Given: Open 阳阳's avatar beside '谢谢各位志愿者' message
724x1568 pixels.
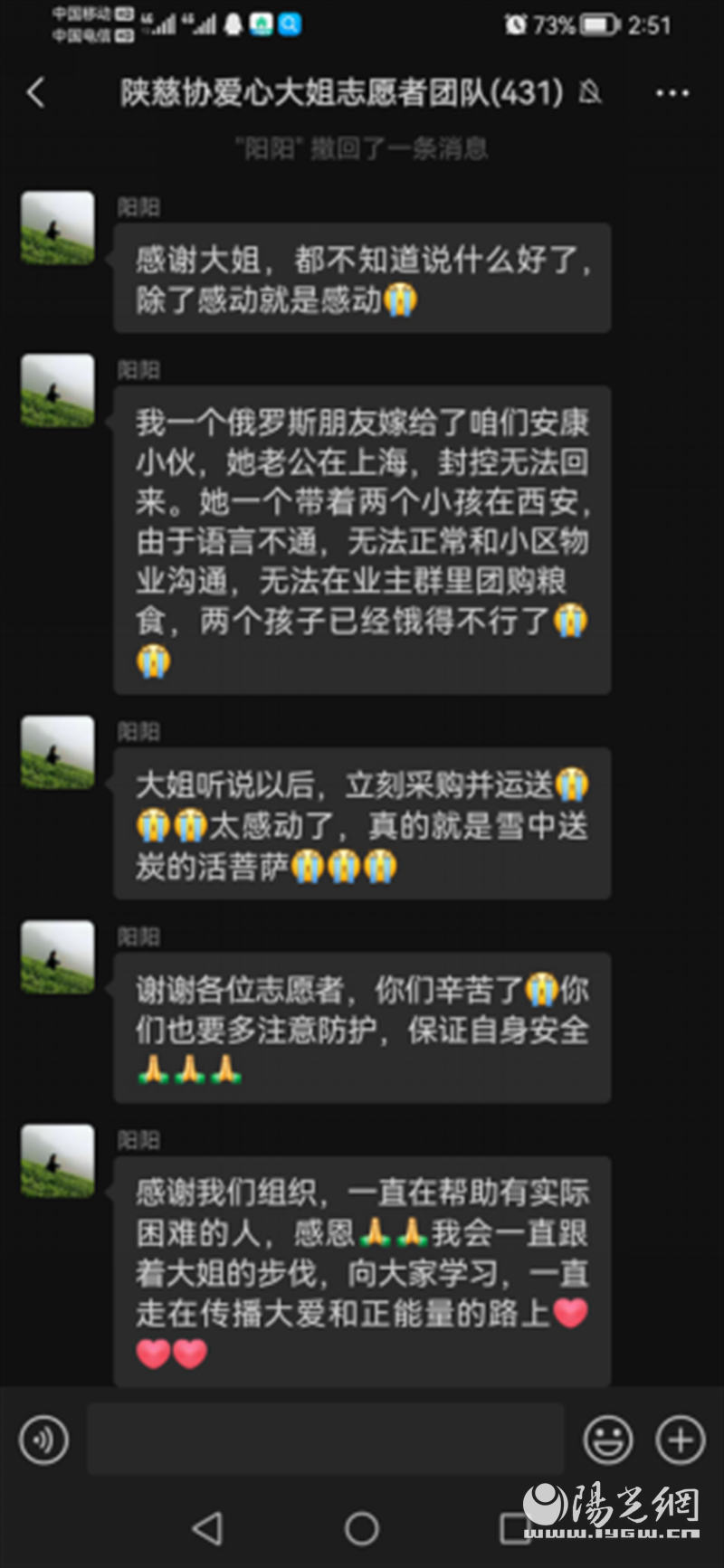Looking at the screenshot, I should (x=58, y=957).
